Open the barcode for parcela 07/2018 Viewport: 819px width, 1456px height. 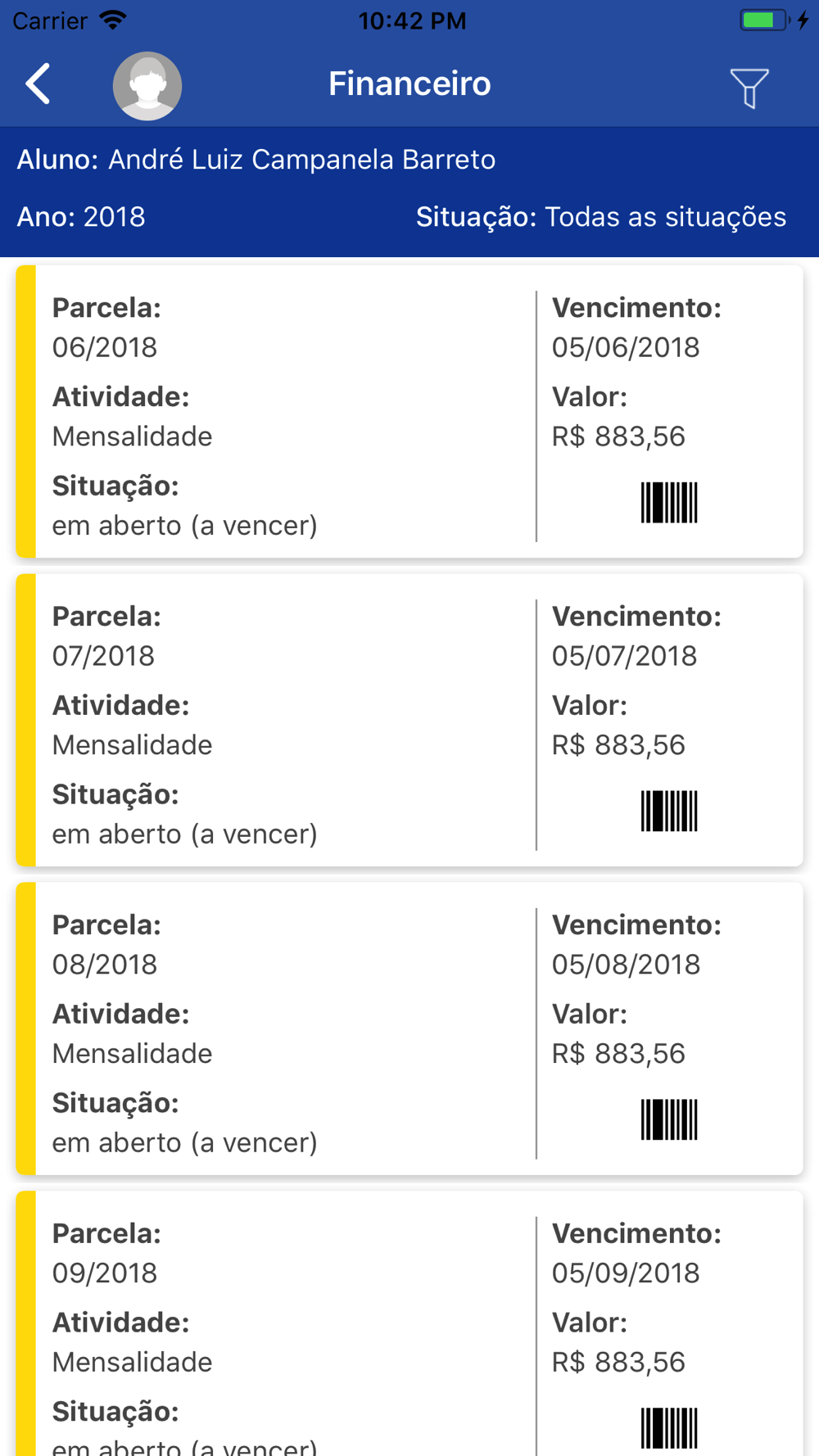[x=669, y=811]
